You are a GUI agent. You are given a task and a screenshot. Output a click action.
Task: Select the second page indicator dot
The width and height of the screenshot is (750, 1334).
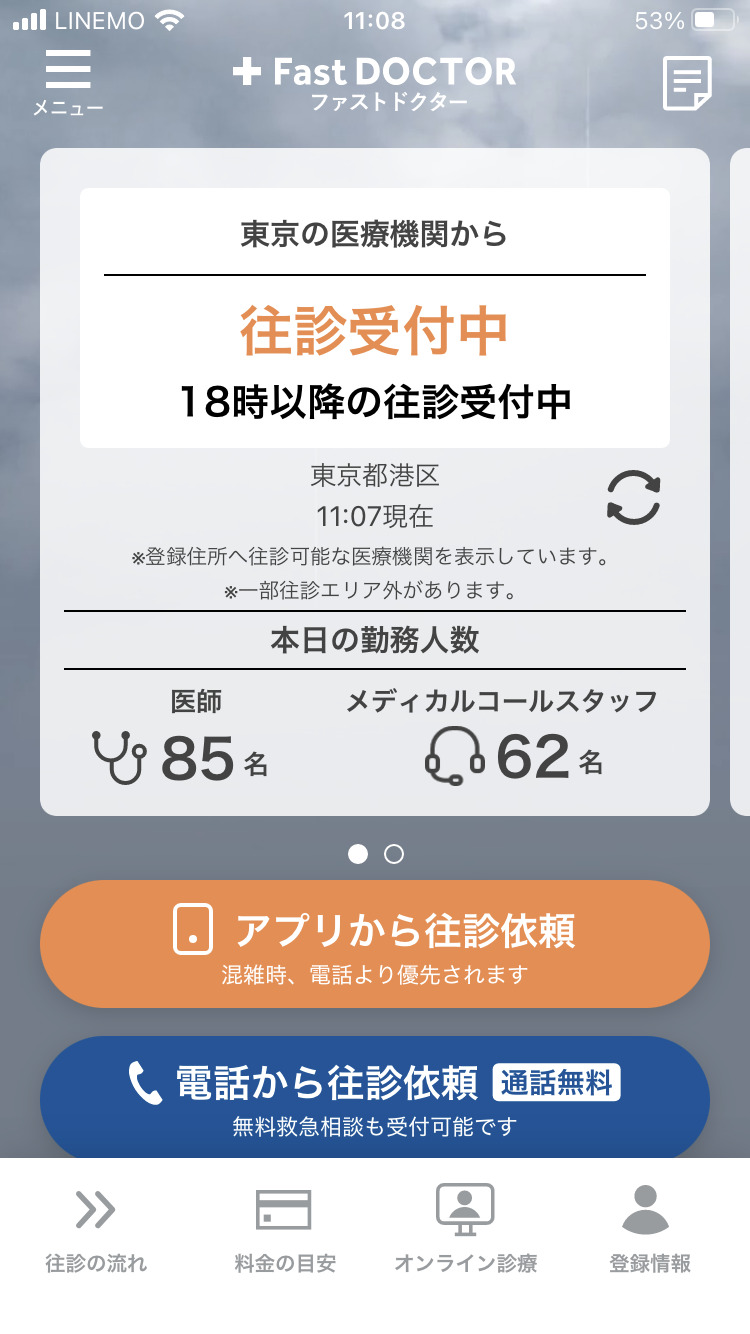click(x=394, y=854)
